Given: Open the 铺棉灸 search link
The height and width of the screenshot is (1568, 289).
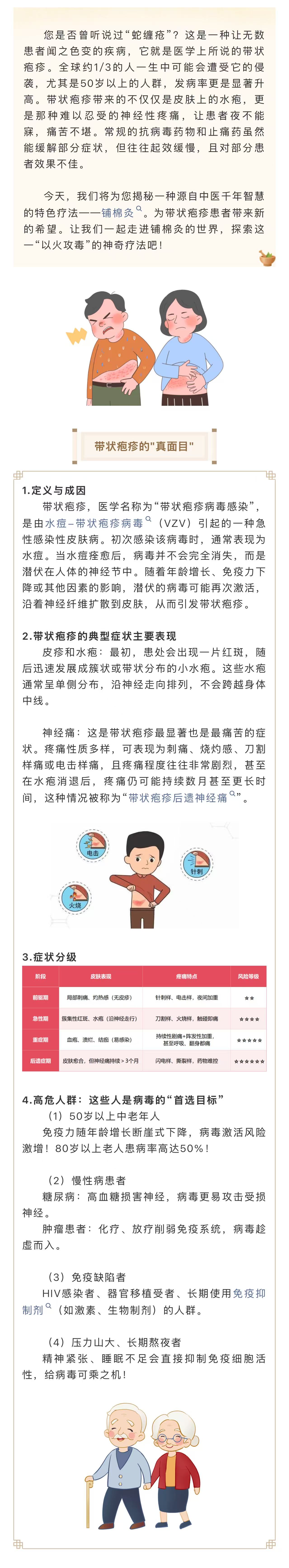Looking at the screenshot, I should coord(118,212).
